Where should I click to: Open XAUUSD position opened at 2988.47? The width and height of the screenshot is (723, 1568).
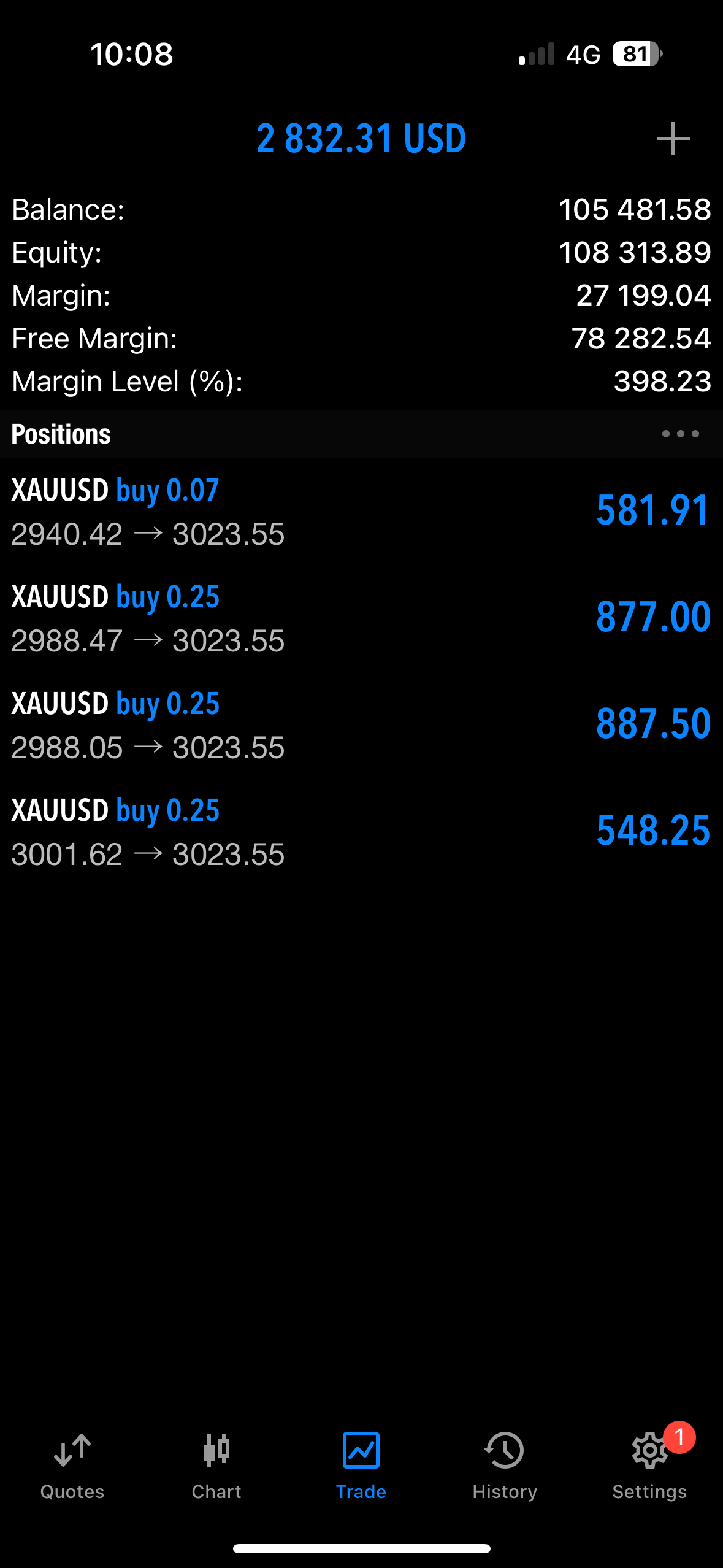pyautogui.click(x=361, y=618)
